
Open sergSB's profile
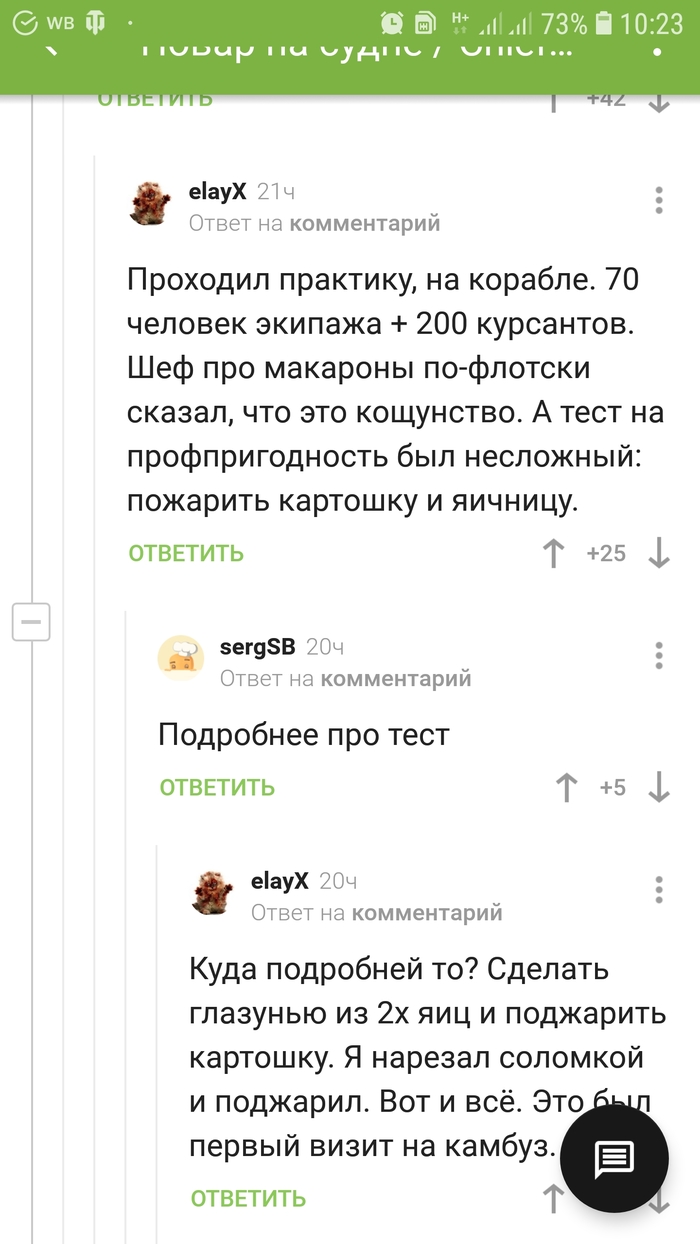[257, 647]
